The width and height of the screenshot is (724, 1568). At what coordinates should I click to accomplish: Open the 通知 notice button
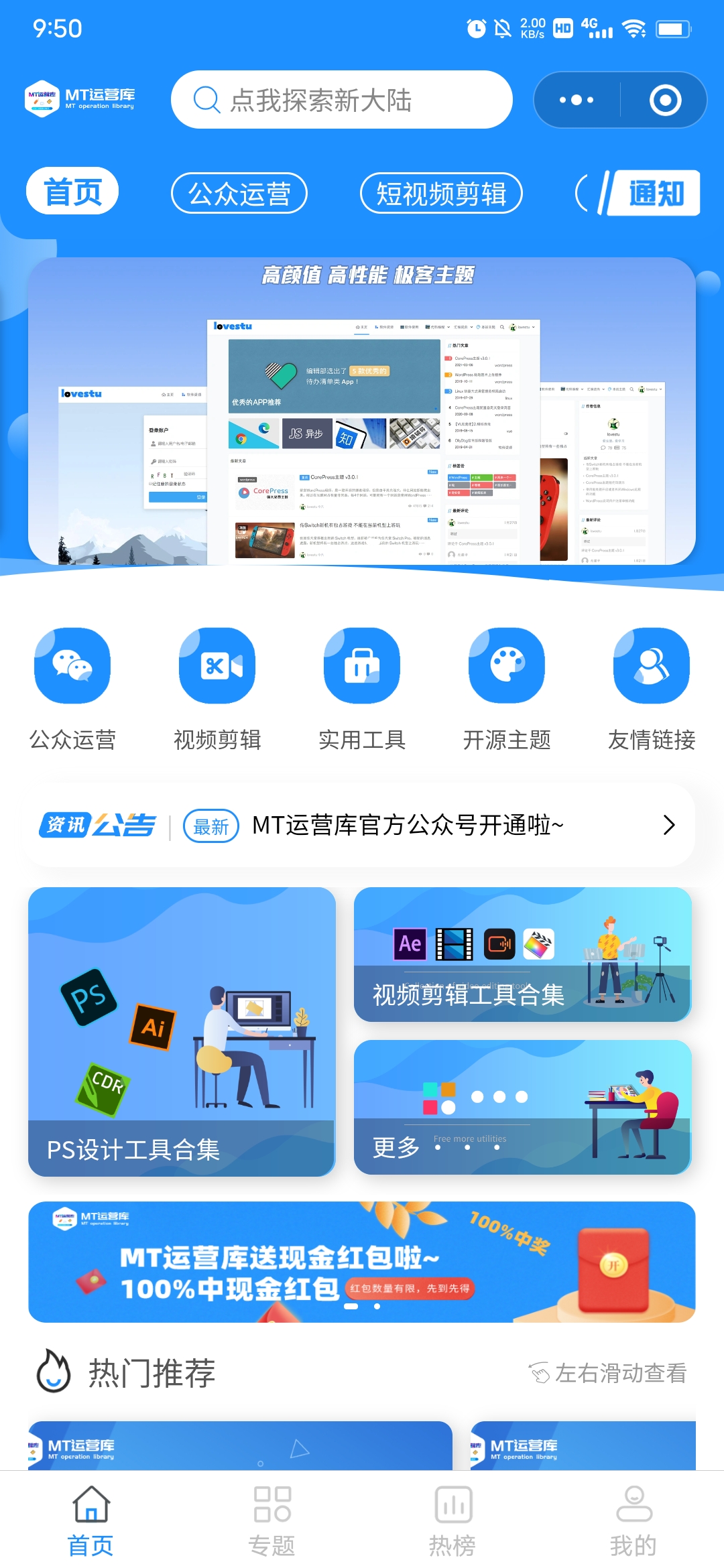coord(654,194)
